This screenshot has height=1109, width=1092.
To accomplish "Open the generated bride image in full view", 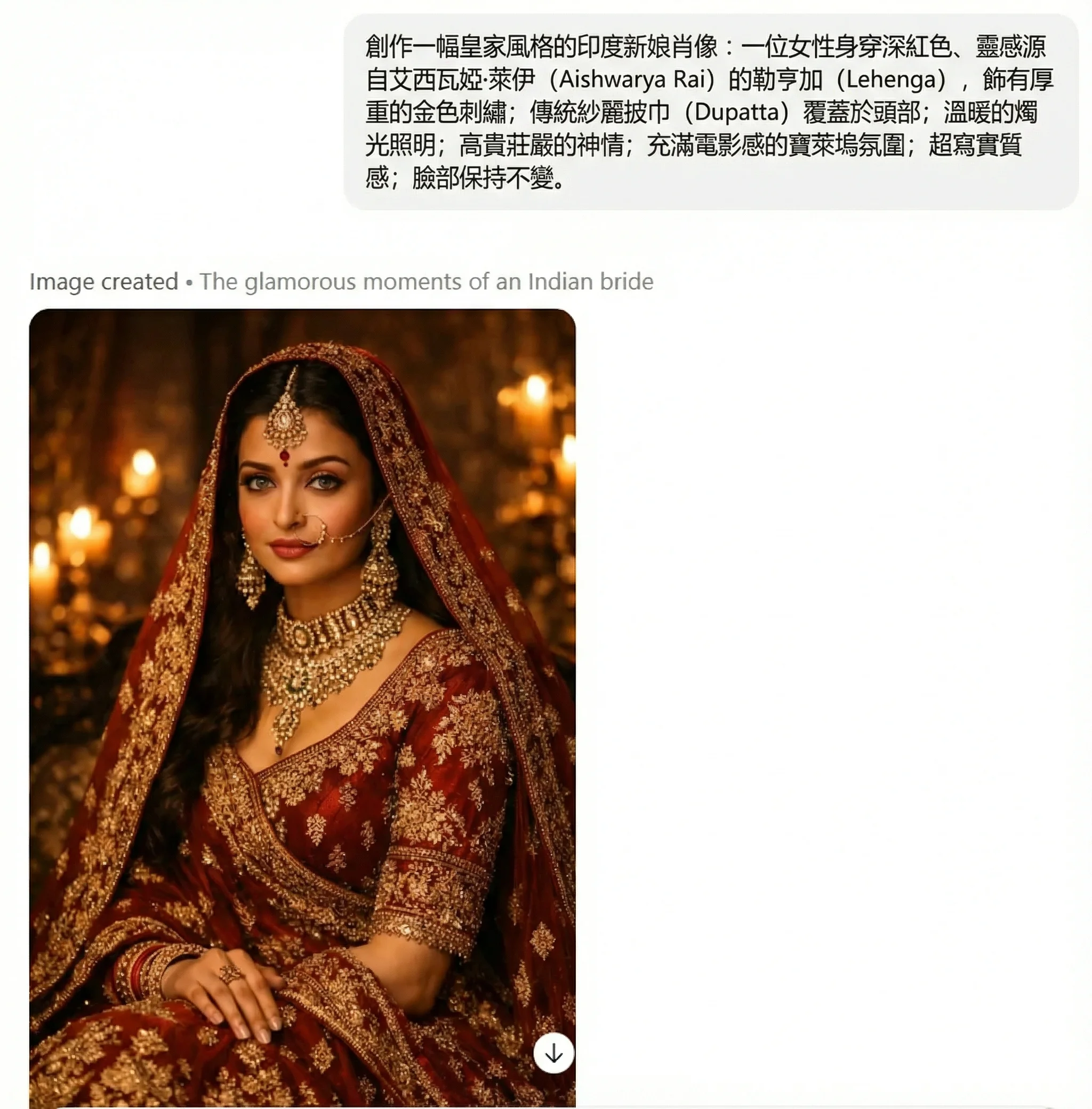I will (x=302, y=688).
